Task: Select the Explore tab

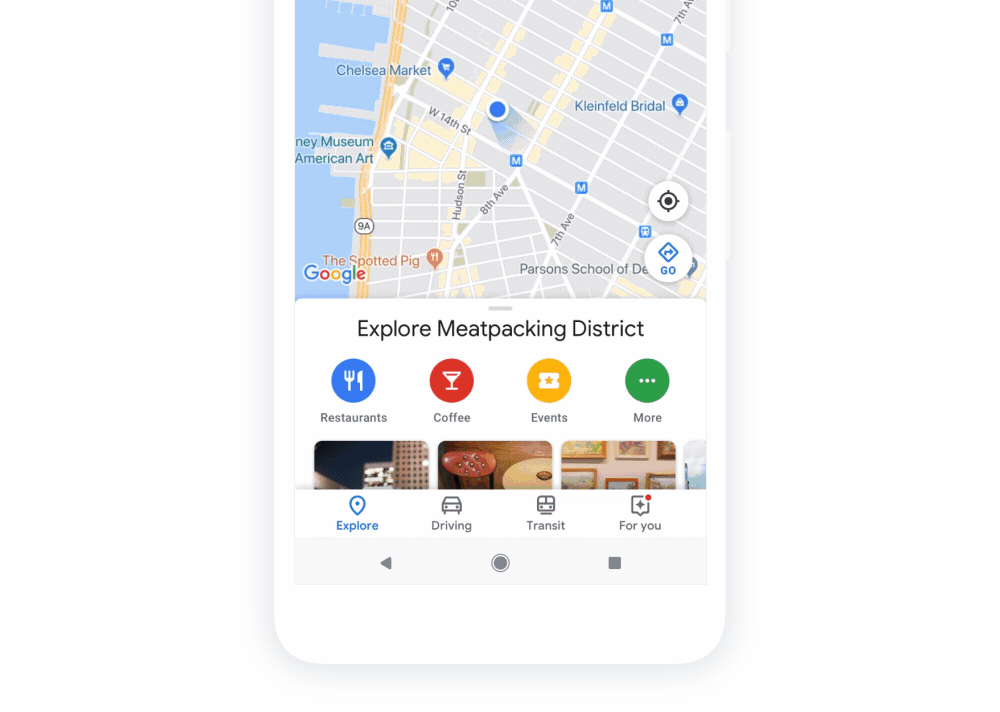Action: [x=357, y=513]
